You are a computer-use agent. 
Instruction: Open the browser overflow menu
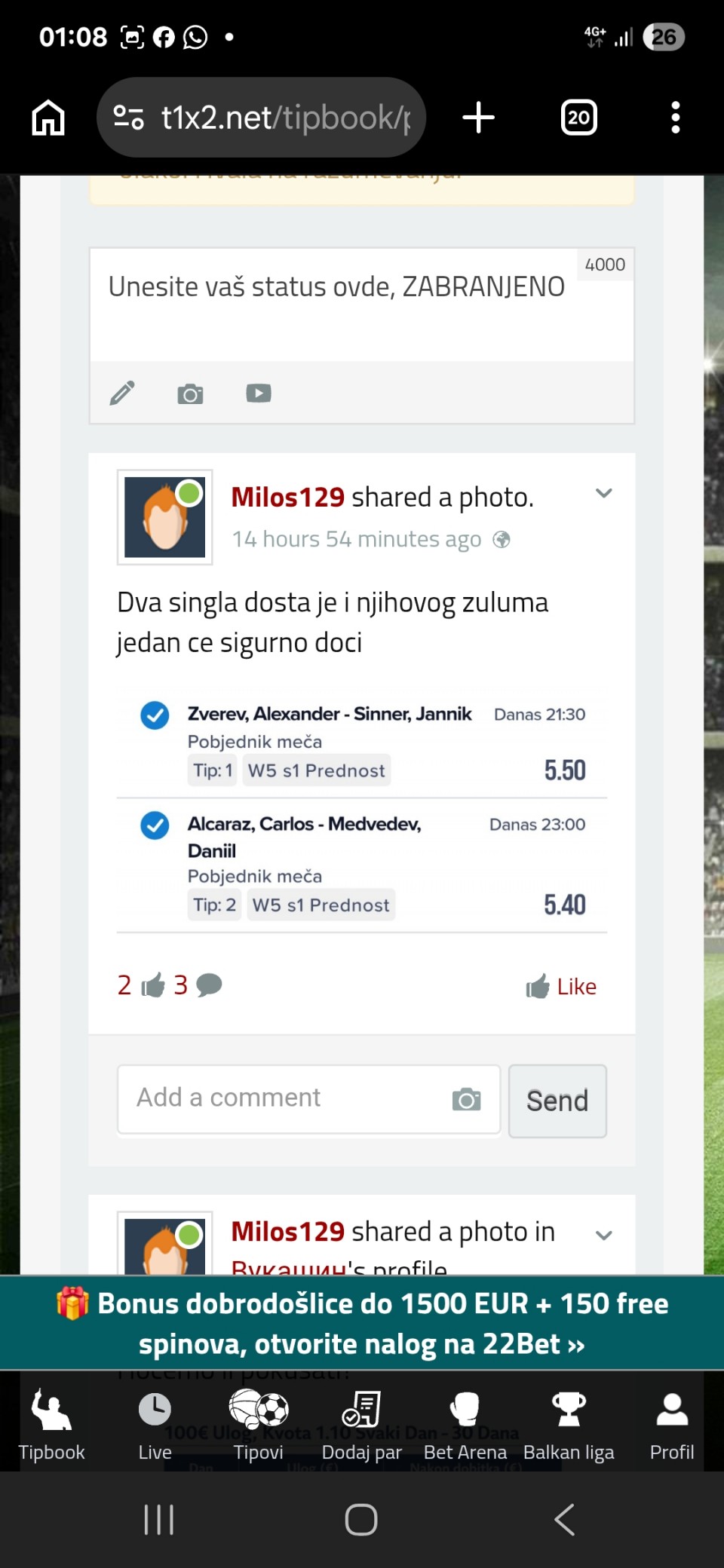tap(675, 118)
